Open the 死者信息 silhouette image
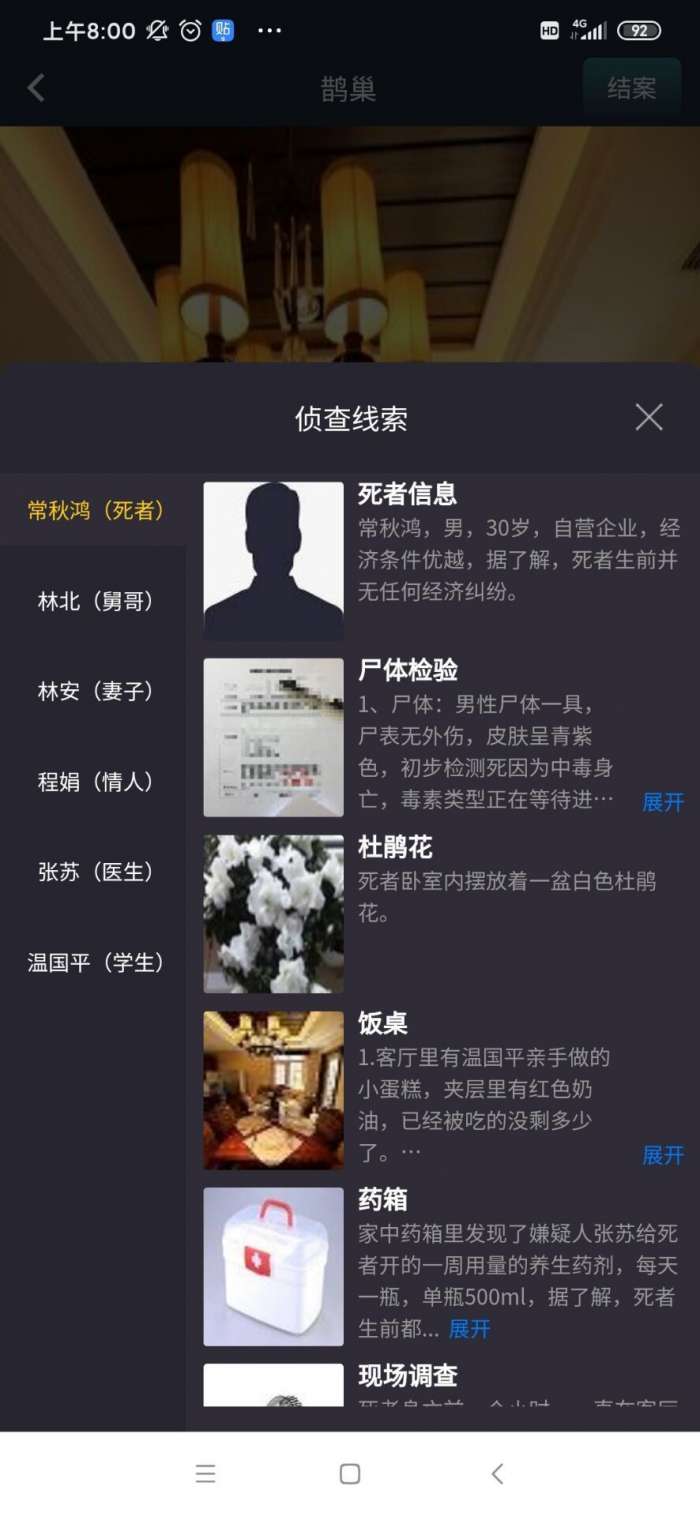This screenshot has width=700, height=1516. point(273,561)
